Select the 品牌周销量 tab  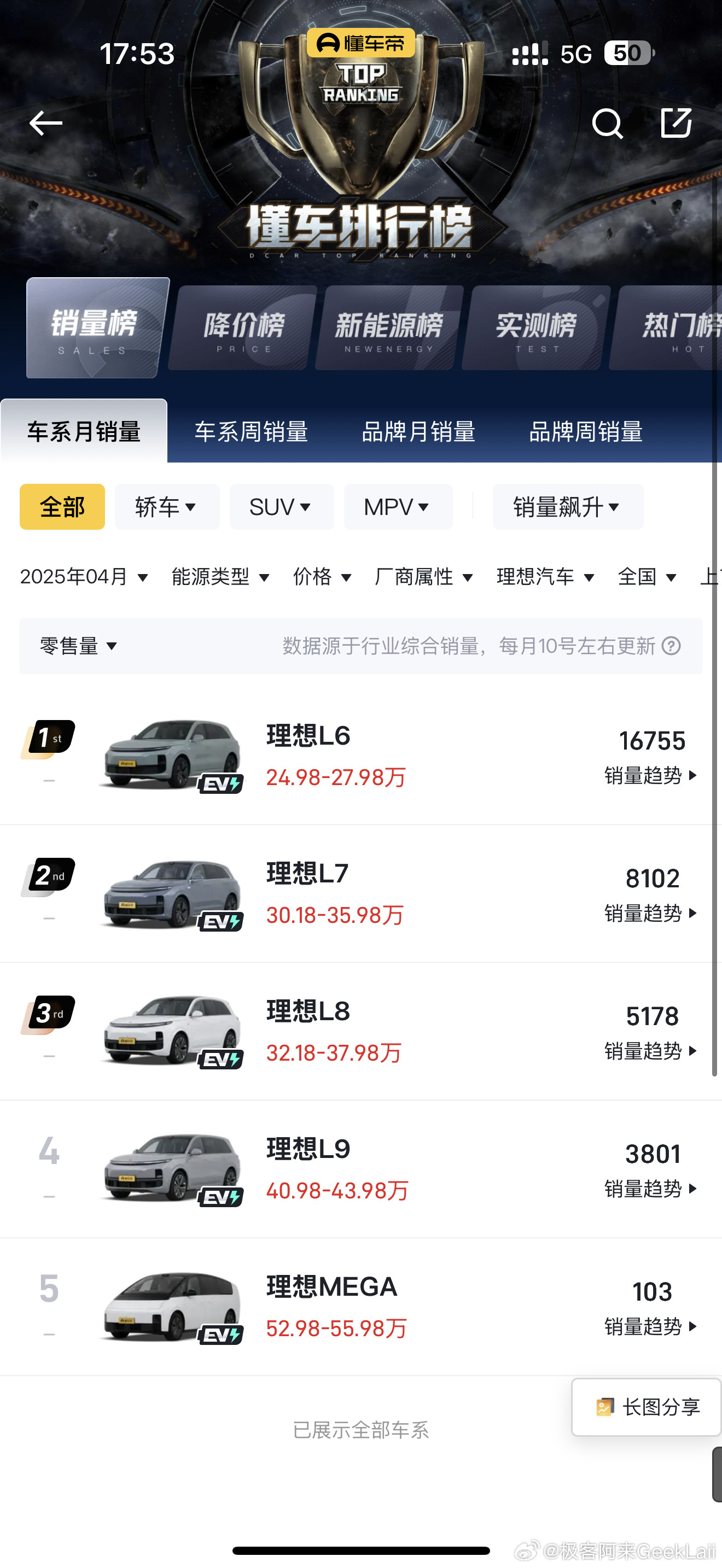point(586,431)
